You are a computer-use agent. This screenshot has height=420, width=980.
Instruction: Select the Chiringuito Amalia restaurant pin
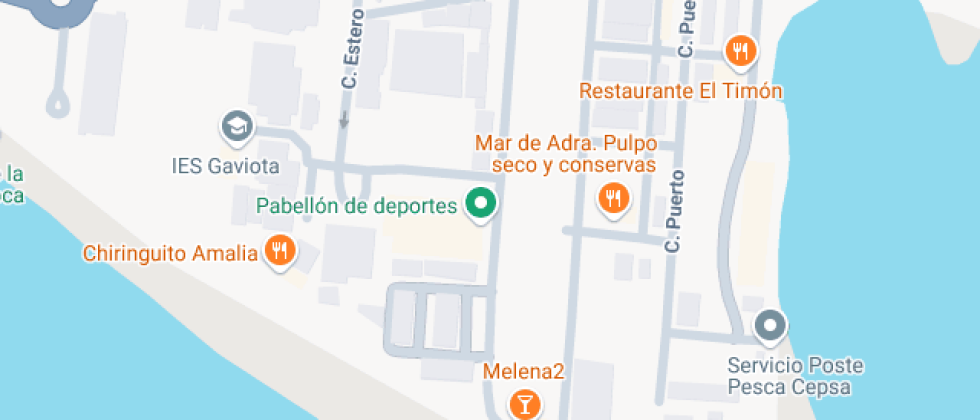click(x=281, y=252)
